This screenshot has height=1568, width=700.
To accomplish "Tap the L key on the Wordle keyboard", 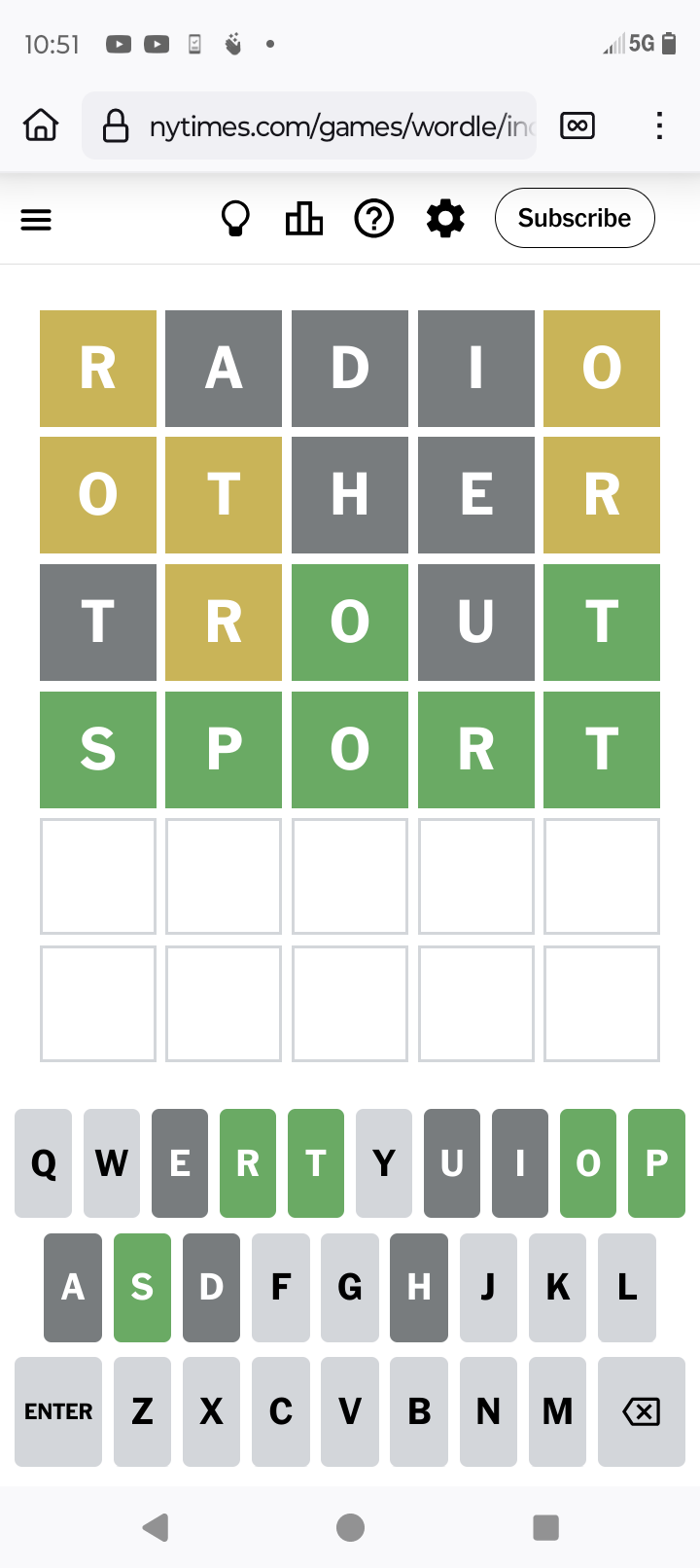I will click(627, 1288).
